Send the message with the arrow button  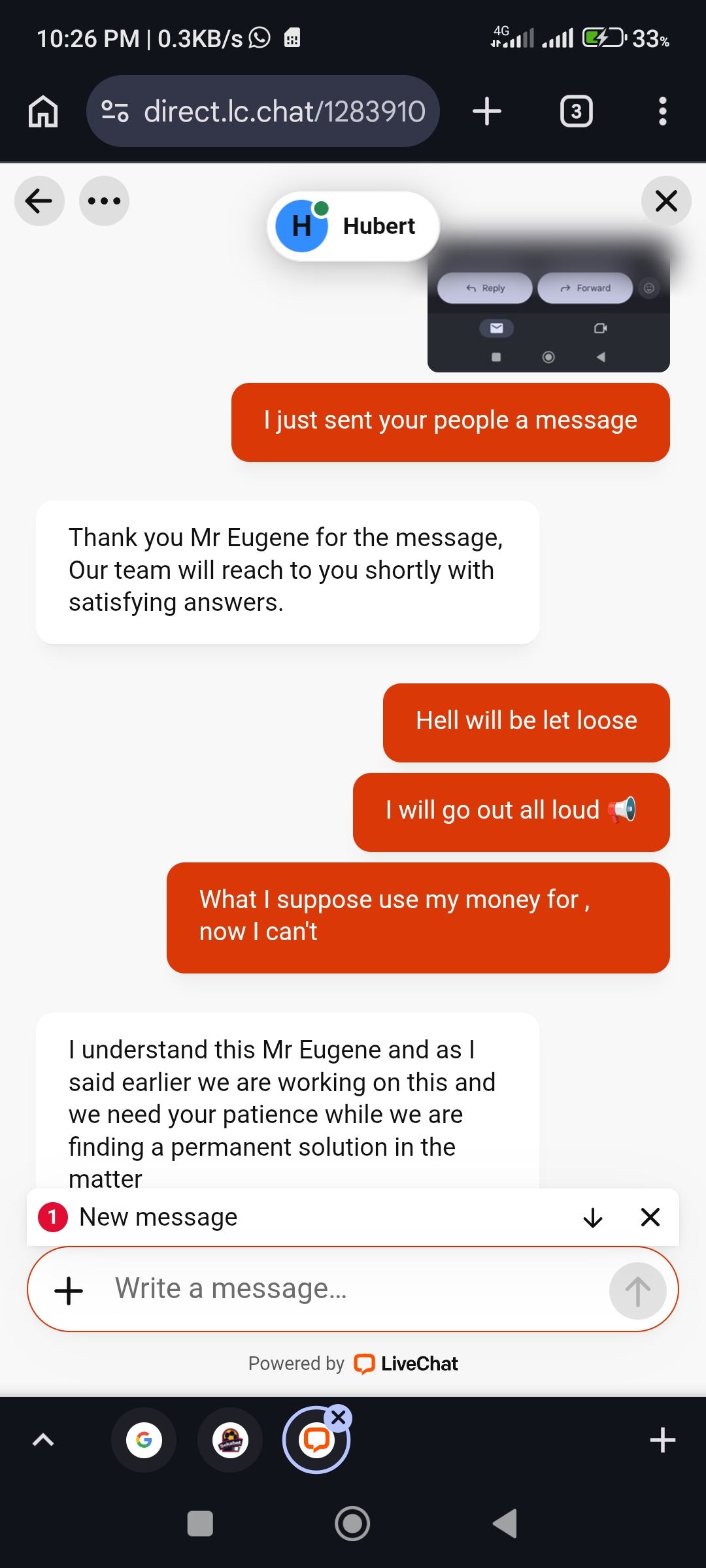point(637,1291)
